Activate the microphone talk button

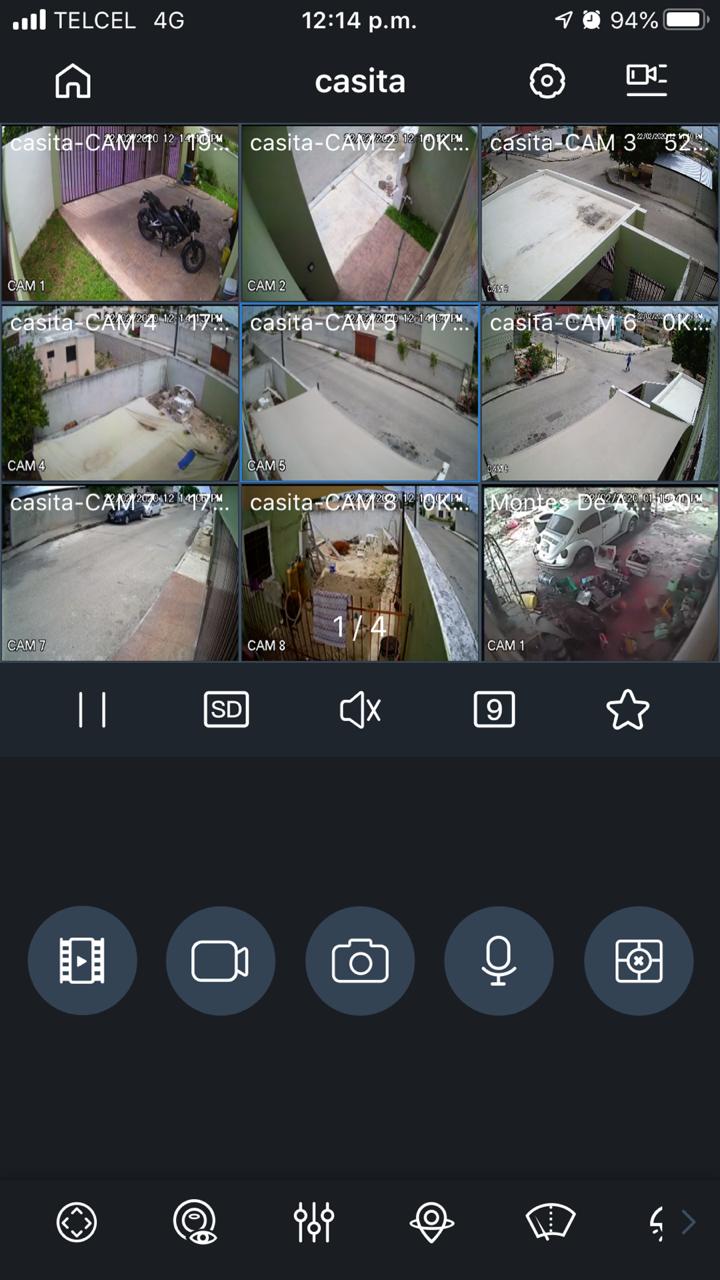pyautogui.click(x=499, y=961)
